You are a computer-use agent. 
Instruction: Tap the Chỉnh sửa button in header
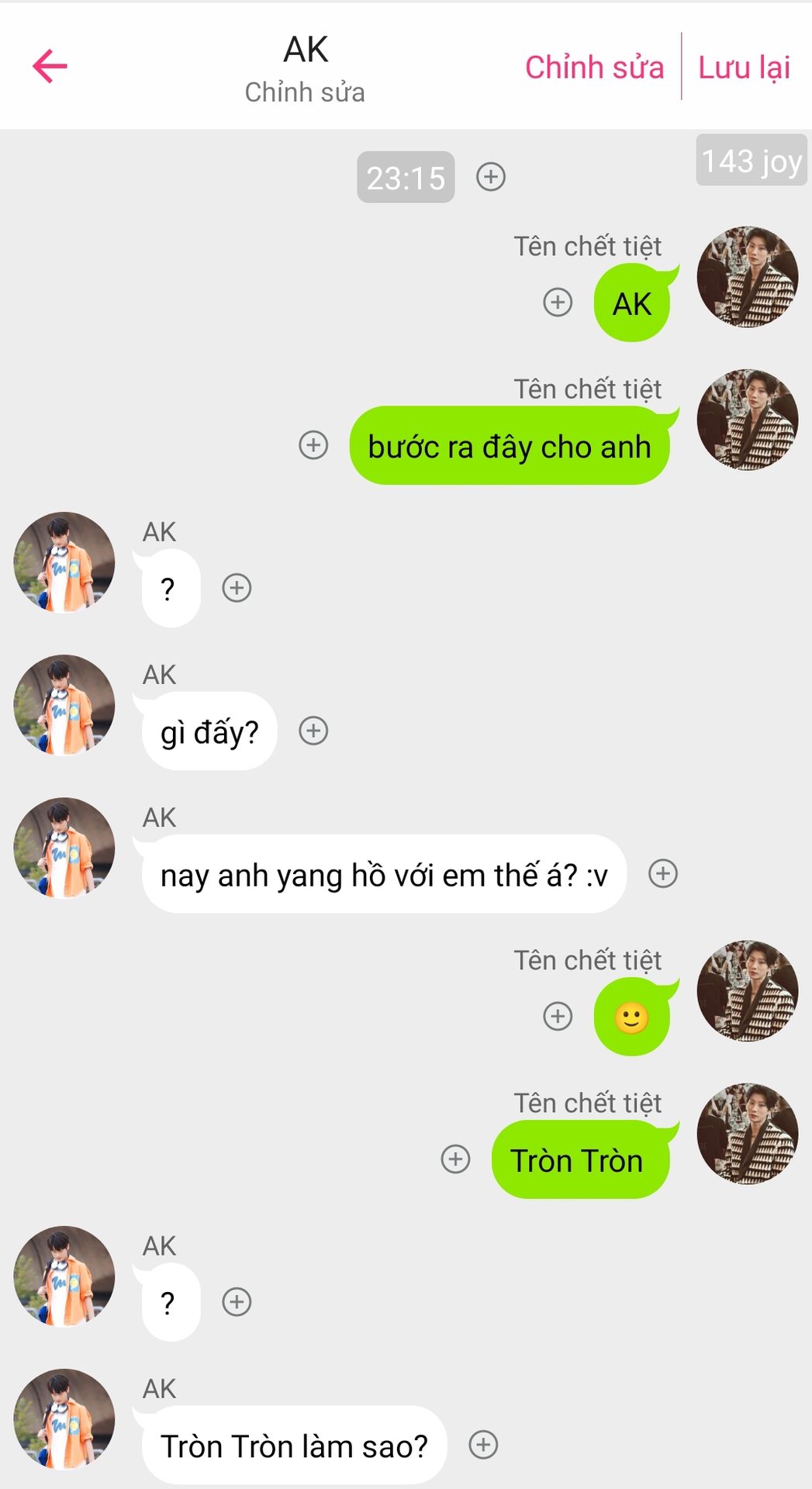594,67
